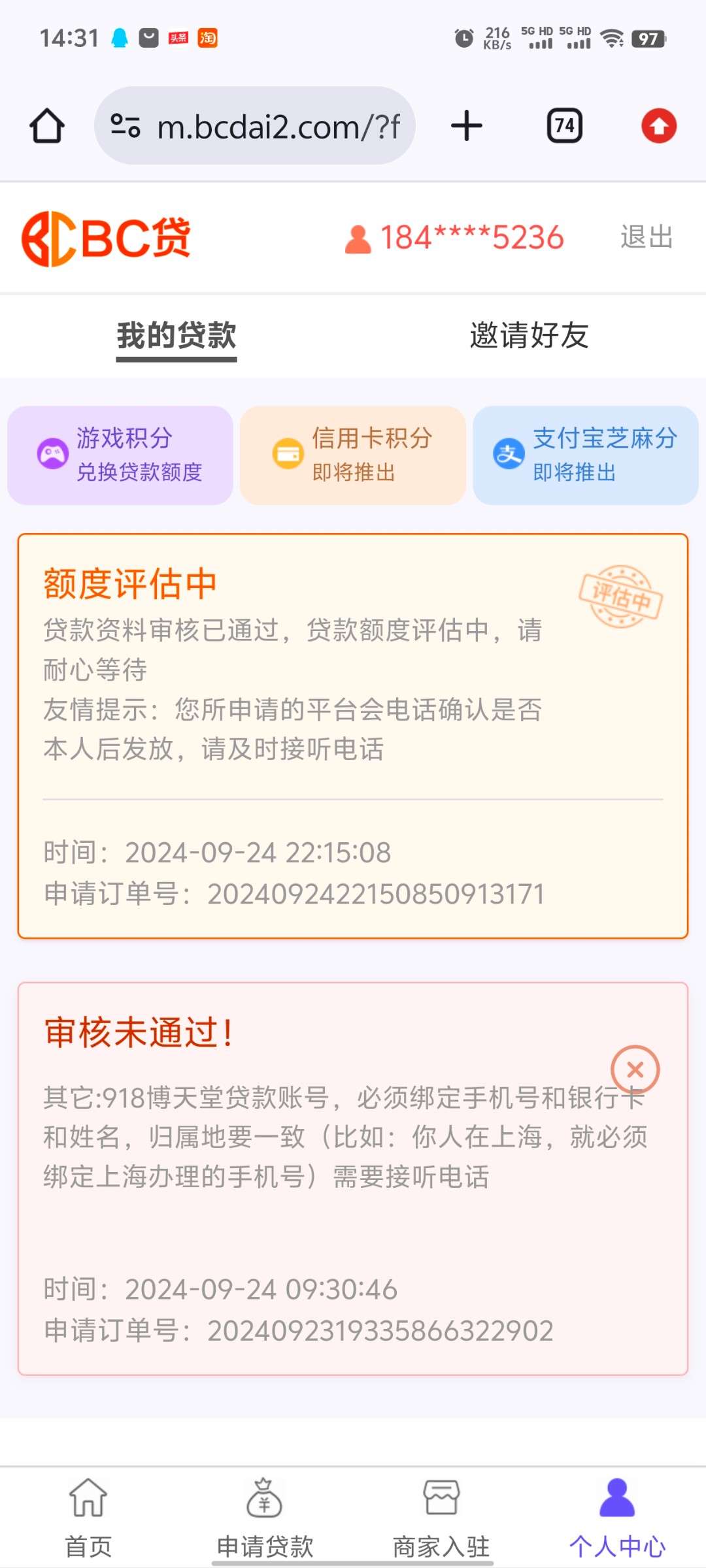Switch to the 邀请好友 tab

pyautogui.click(x=529, y=336)
